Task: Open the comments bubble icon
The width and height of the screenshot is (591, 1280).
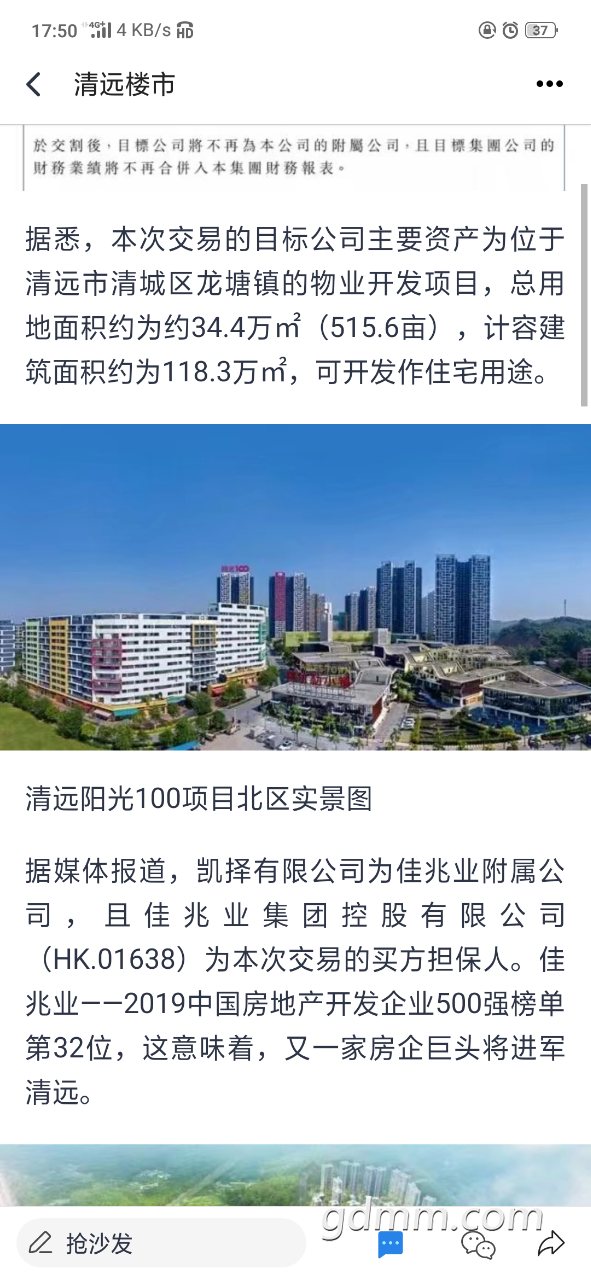Action: (x=390, y=1244)
